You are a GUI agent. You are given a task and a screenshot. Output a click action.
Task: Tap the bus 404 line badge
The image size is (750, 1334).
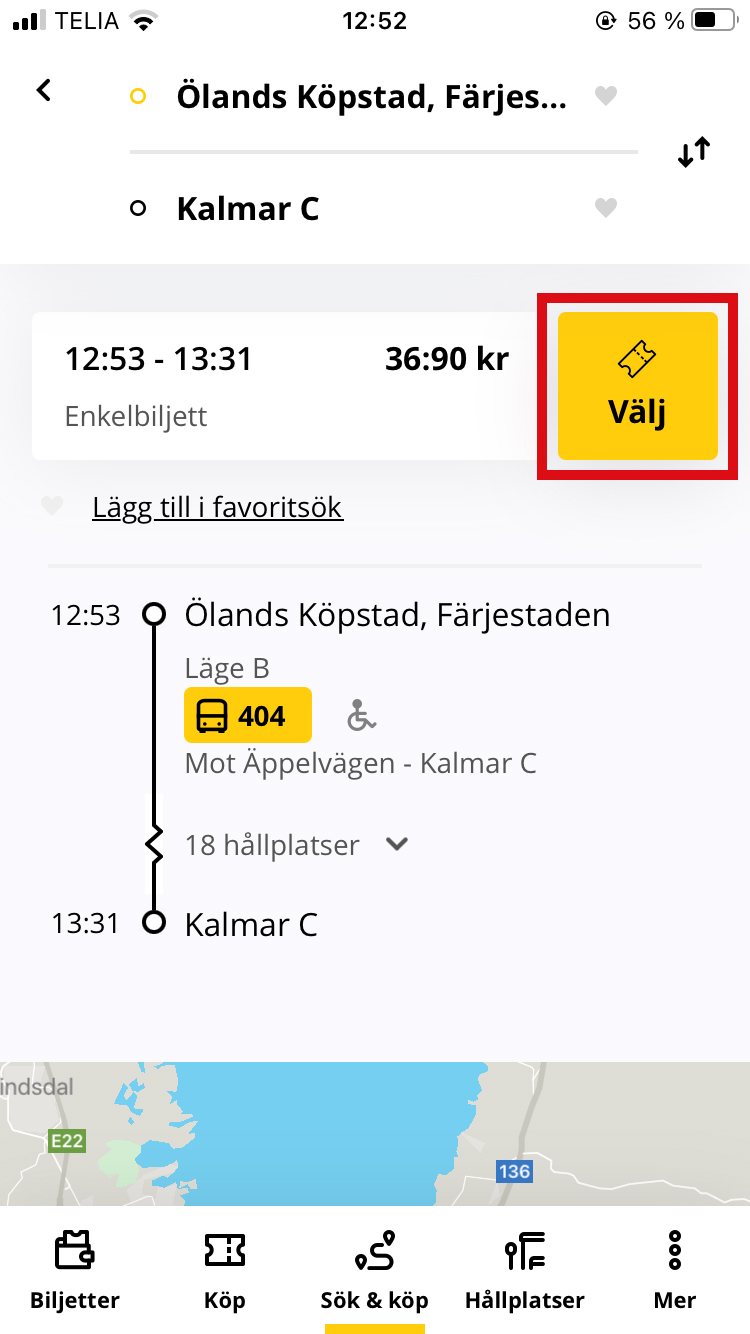247,715
